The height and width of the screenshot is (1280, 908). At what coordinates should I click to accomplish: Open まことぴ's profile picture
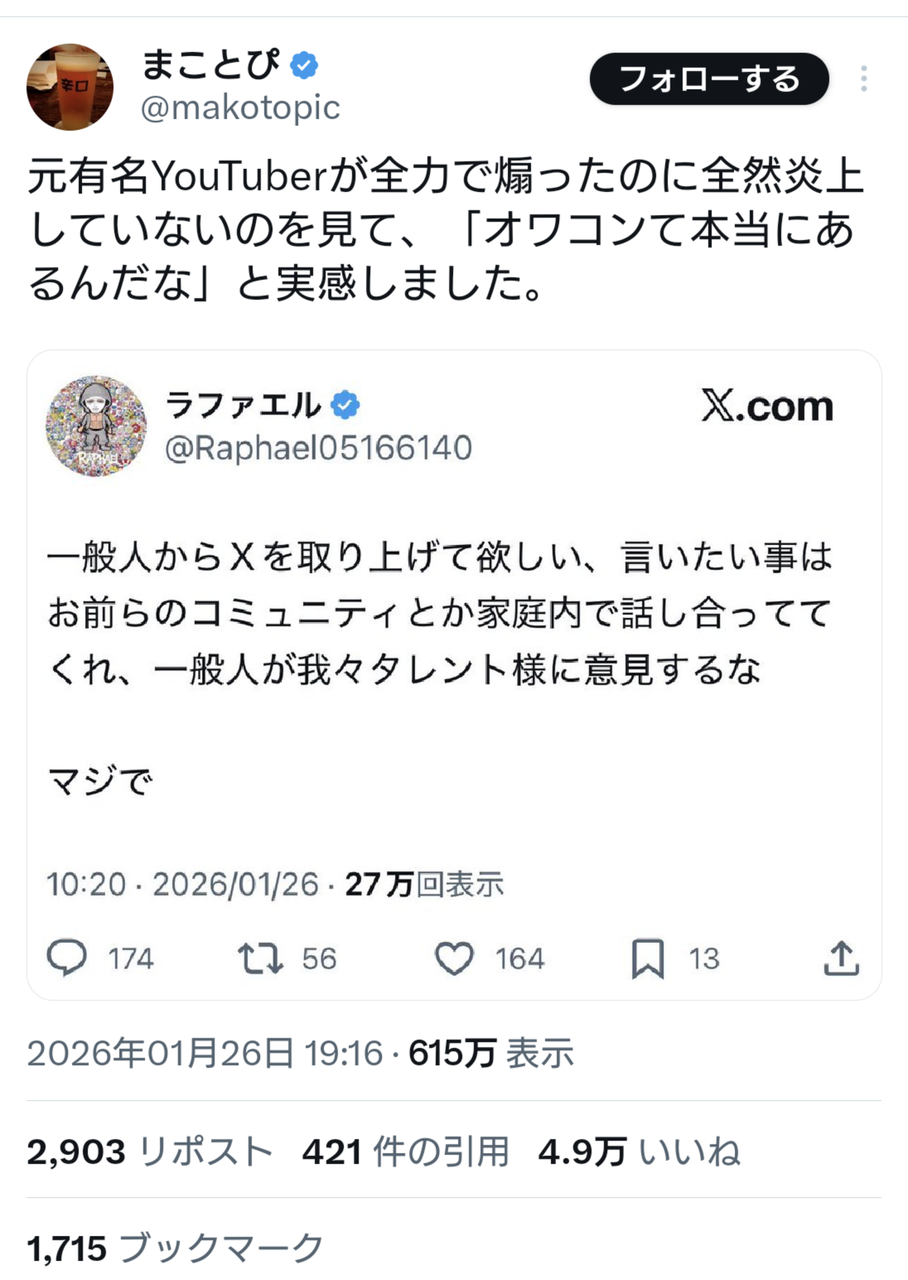coord(70,87)
